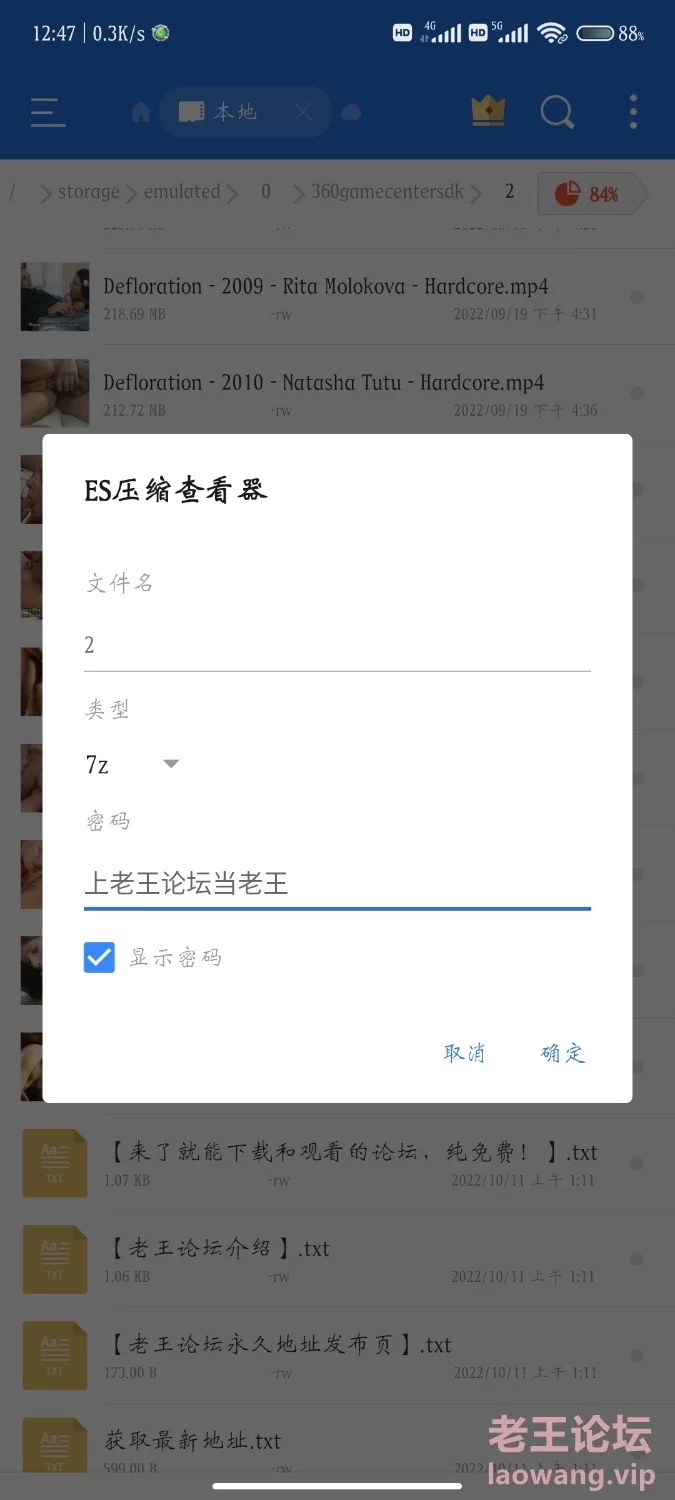Confirm compression with 确定
This screenshot has height=1500, width=675.
click(563, 1052)
